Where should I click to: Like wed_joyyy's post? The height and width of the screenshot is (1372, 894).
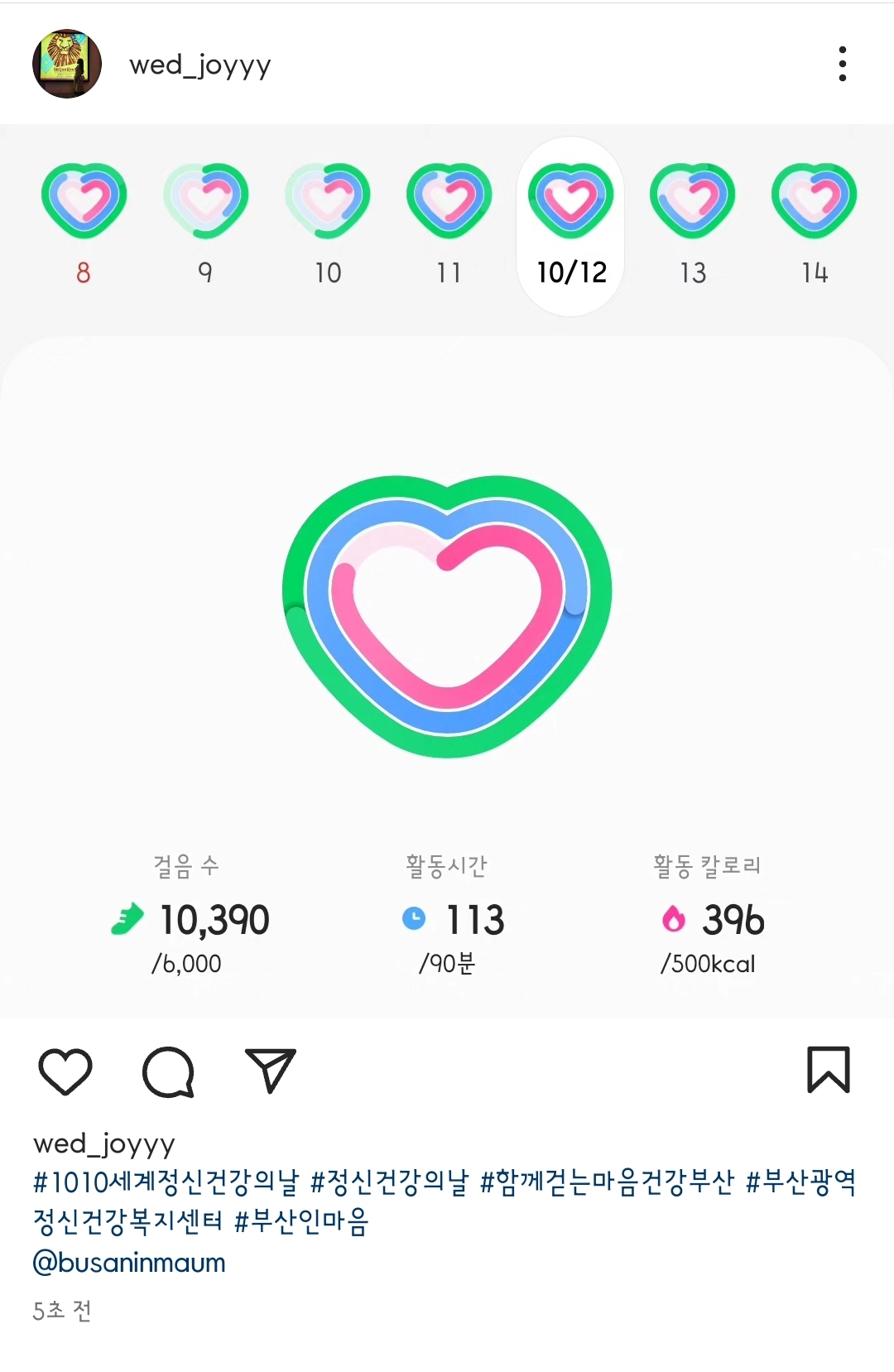(65, 1071)
